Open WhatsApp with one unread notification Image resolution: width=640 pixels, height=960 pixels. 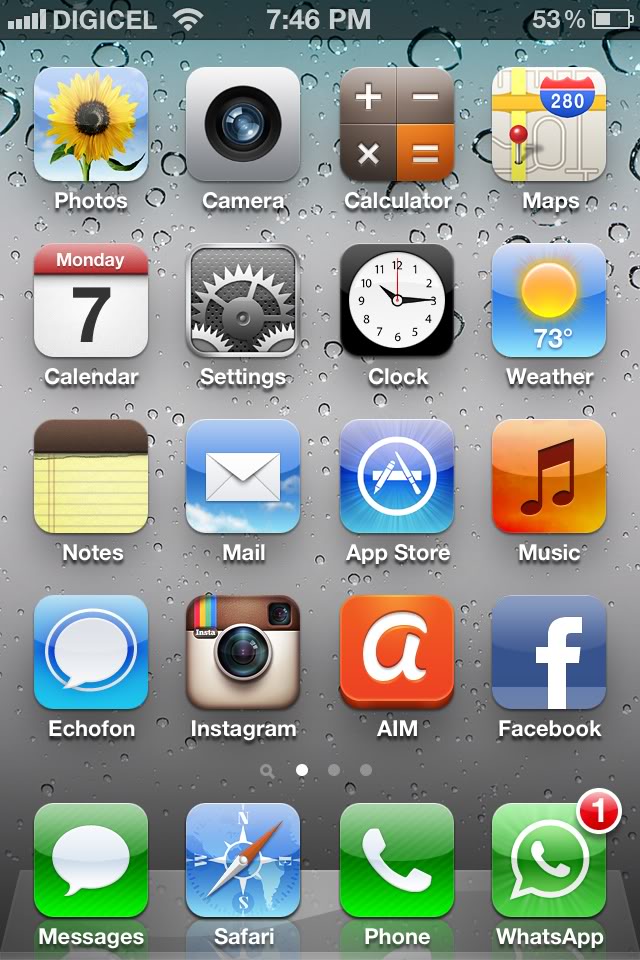coord(549,861)
